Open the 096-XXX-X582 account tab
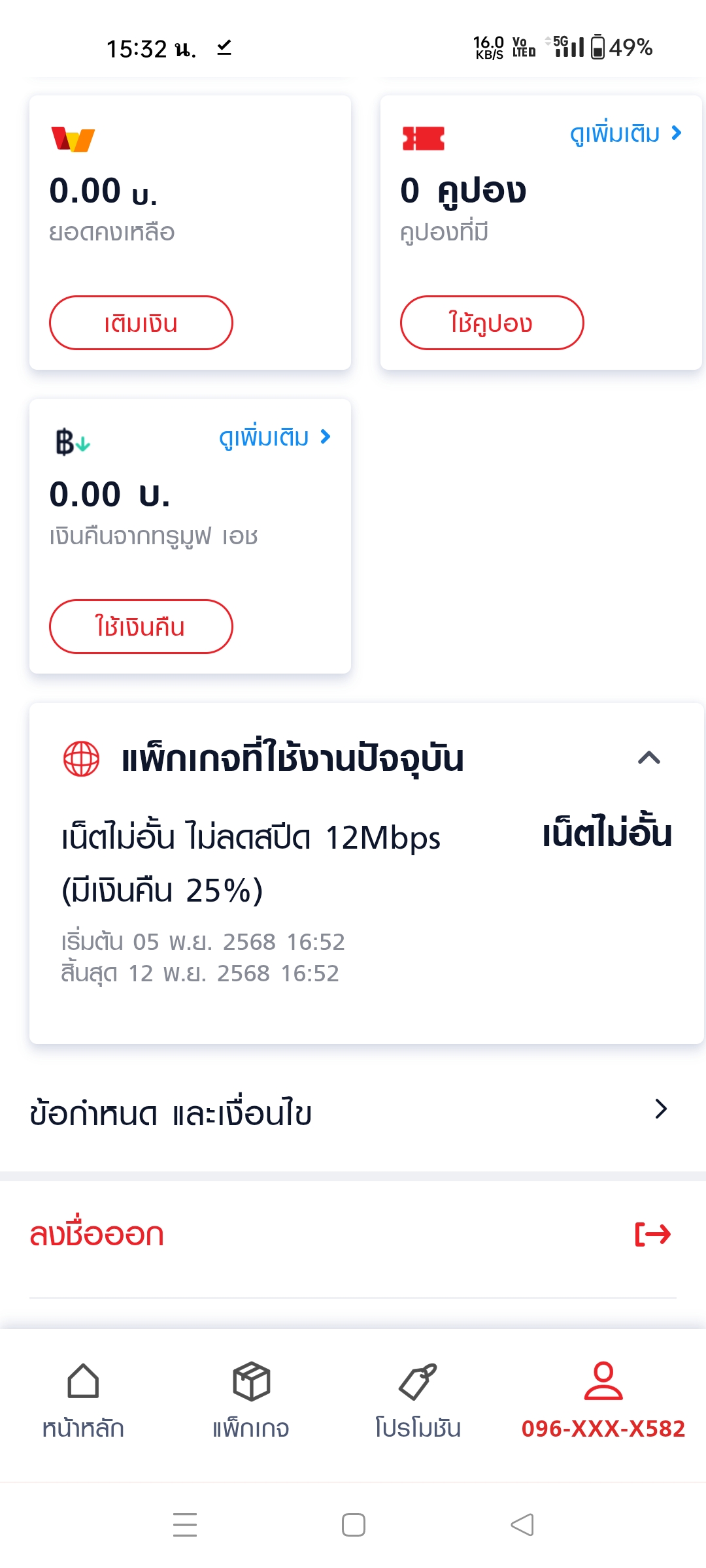706x1568 pixels. click(603, 1399)
